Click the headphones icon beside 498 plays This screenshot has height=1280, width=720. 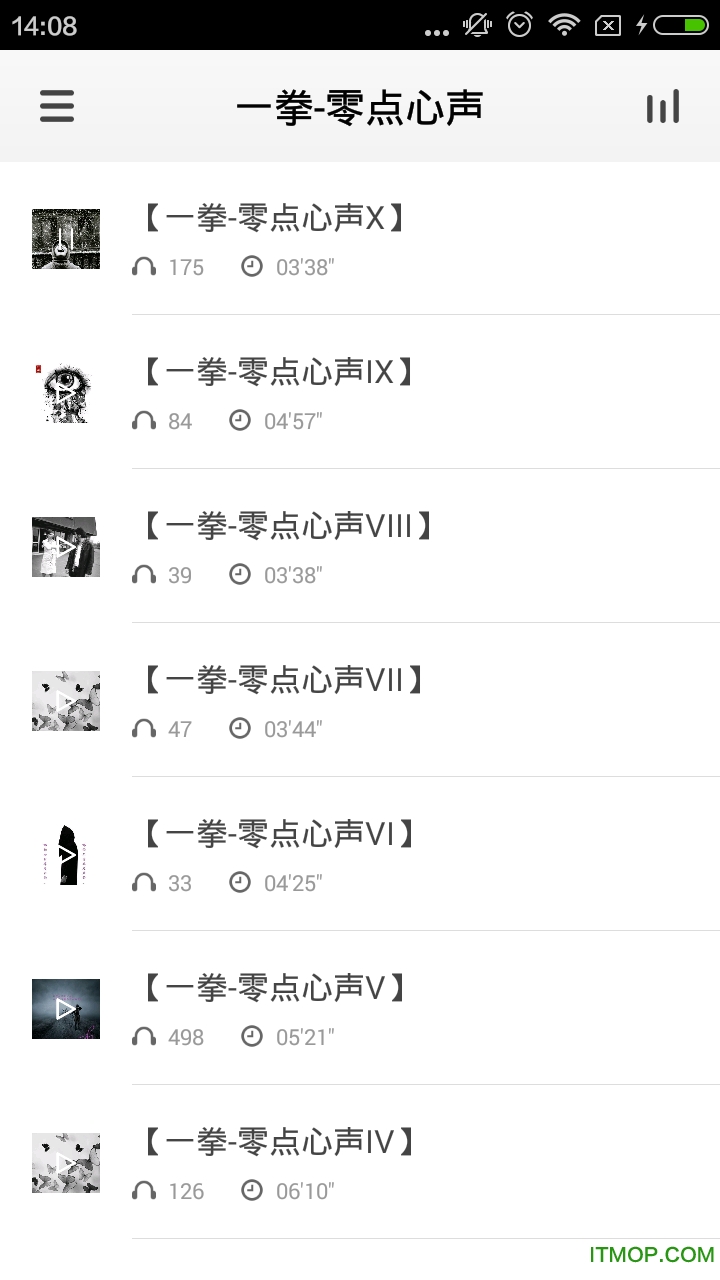144,1036
